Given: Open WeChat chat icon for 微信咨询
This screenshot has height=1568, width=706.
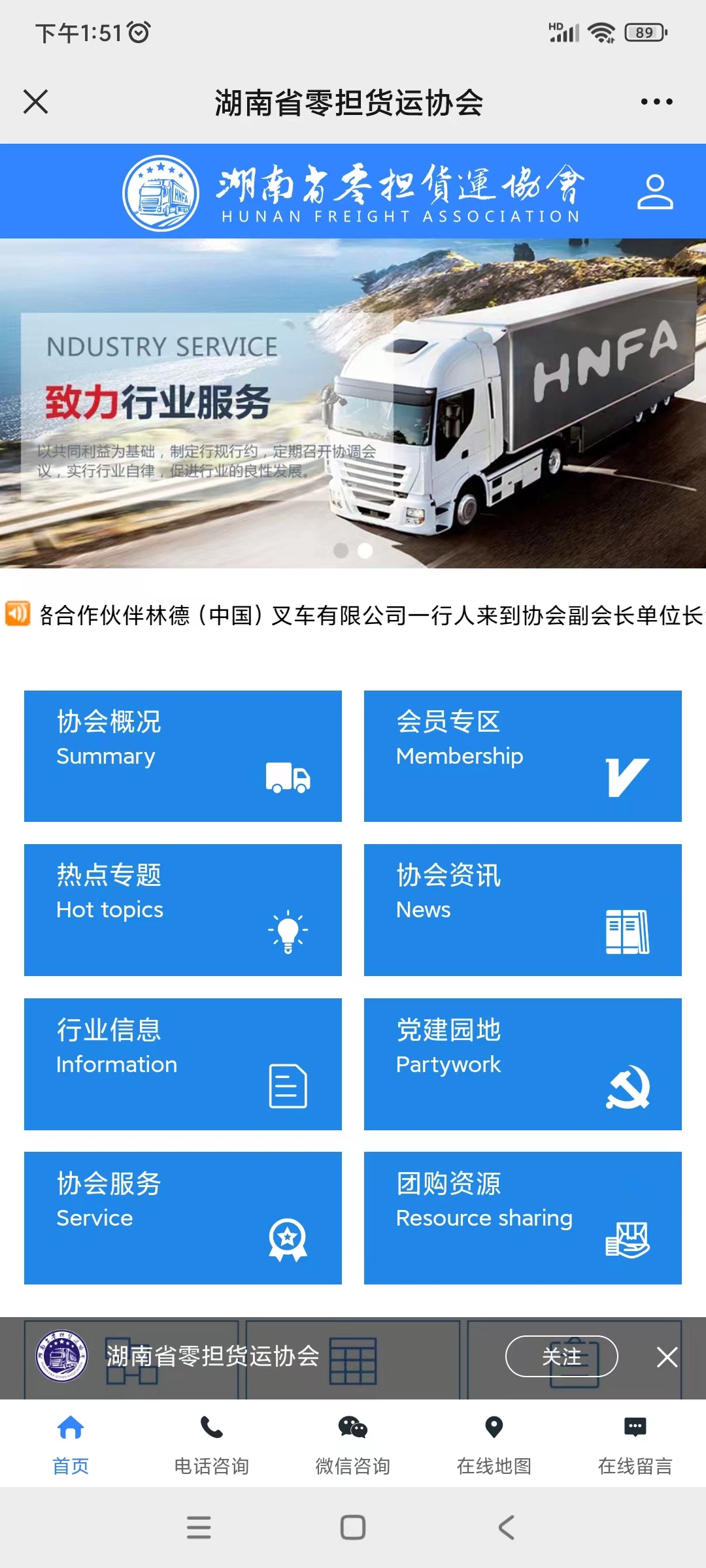Looking at the screenshot, I should click(352, 1427).
